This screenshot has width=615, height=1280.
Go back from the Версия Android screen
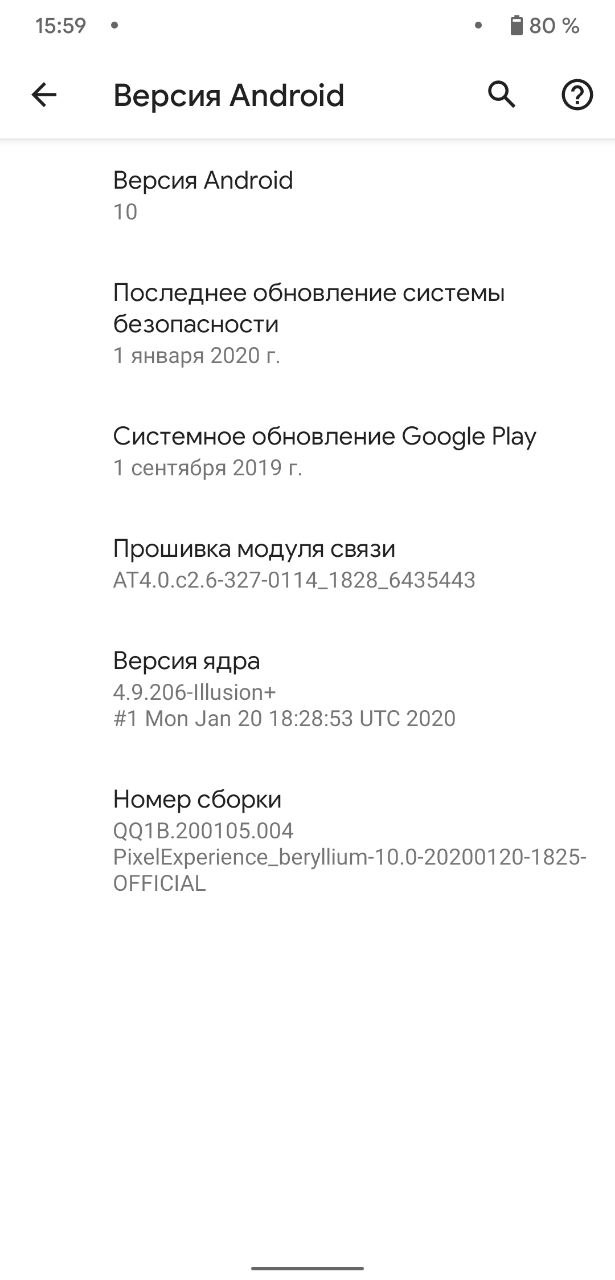pos(44,95)
